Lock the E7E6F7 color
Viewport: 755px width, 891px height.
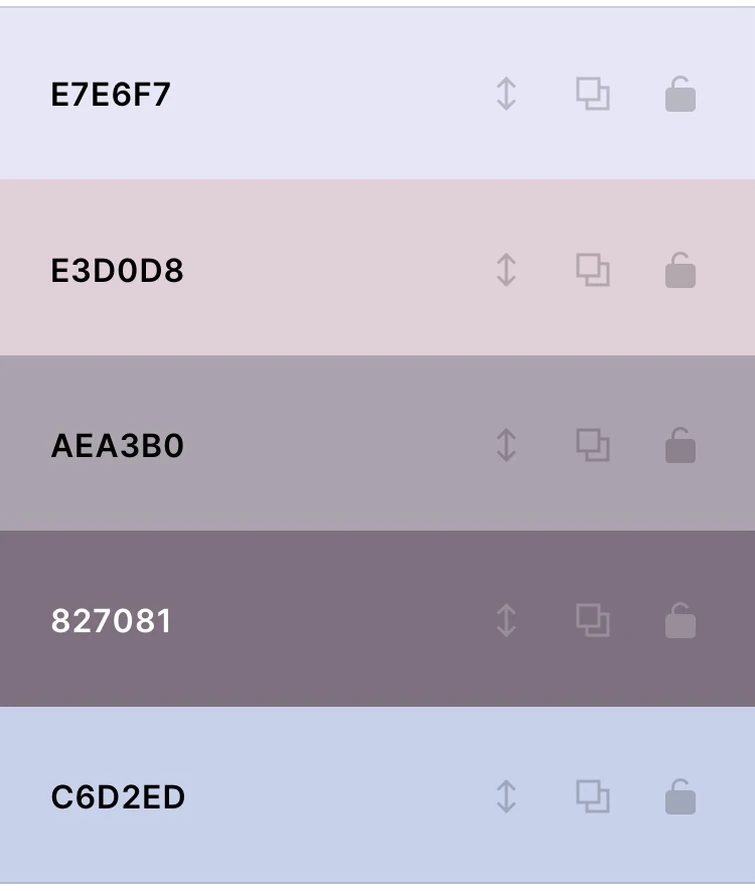tap(680, 93)
